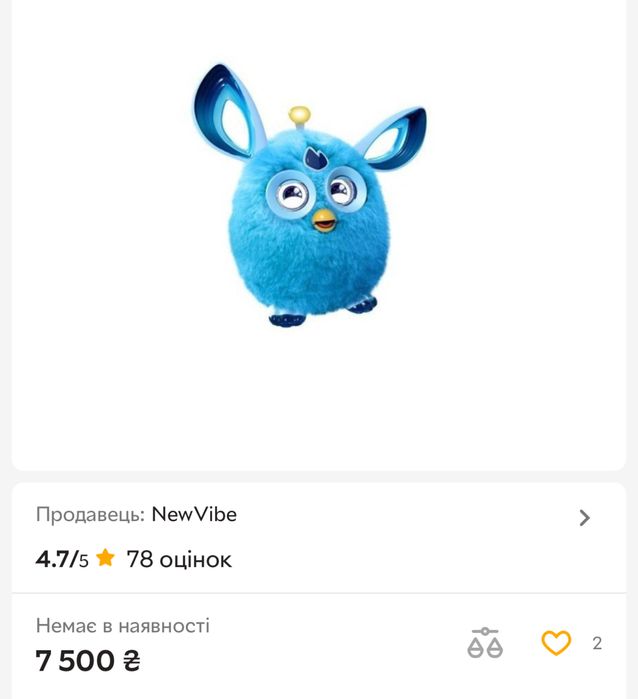Add this Furby to favorites
This screenshot has height=699, width=638.
(x=556, y=643)
